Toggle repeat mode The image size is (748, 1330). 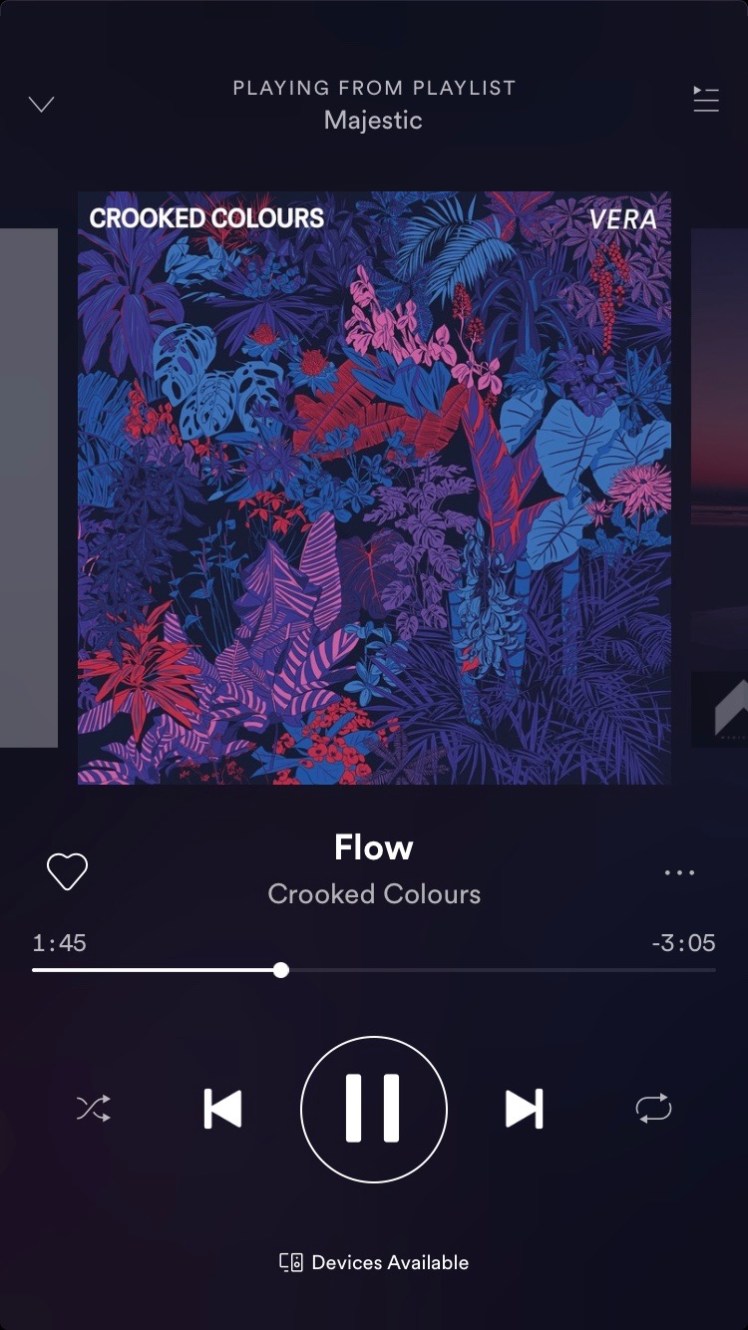[654, 1109]
